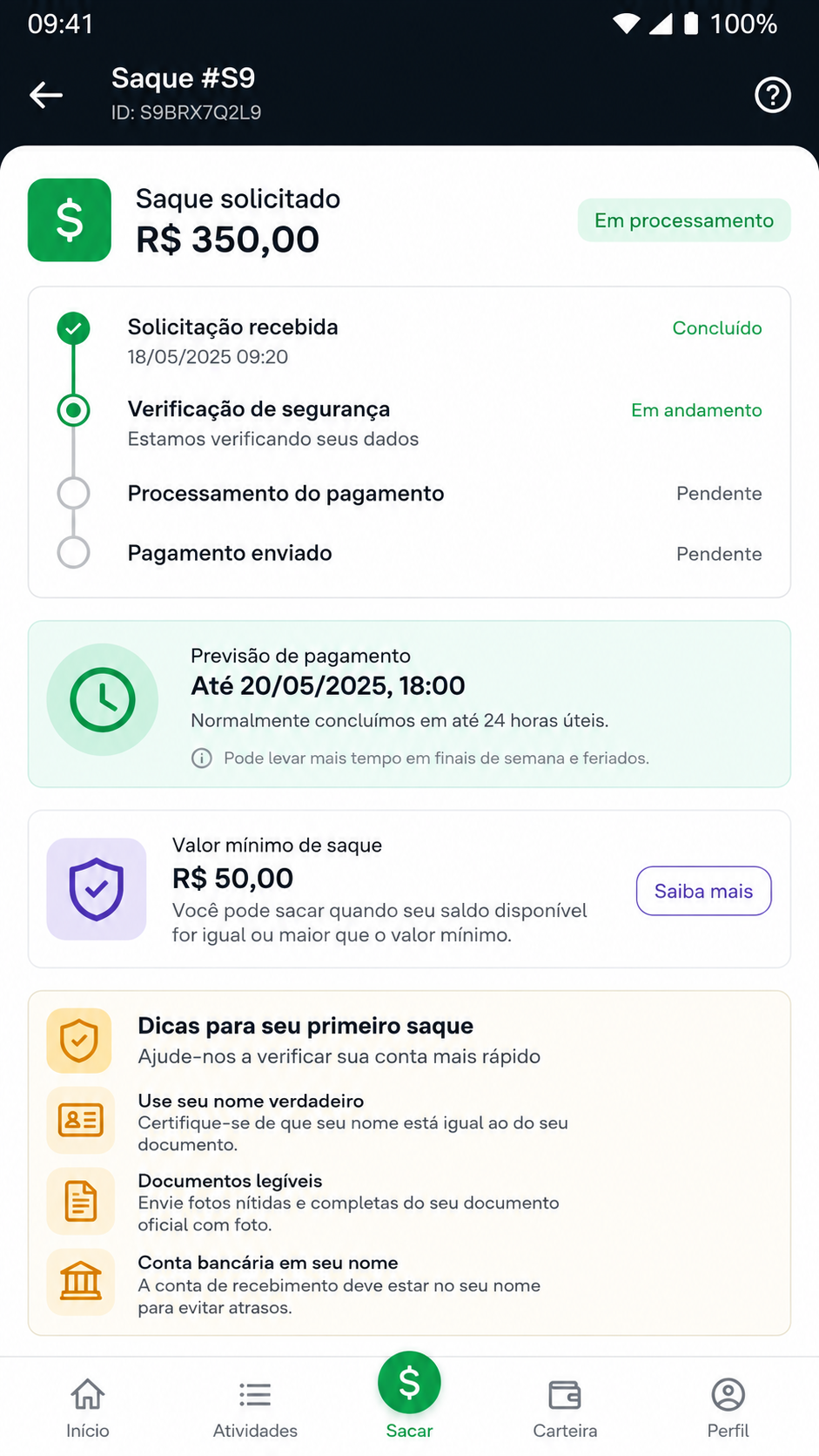Switch to the Início tab
The height and width of the screenshot is (1456, 819).
click(x=88, y=1408)
